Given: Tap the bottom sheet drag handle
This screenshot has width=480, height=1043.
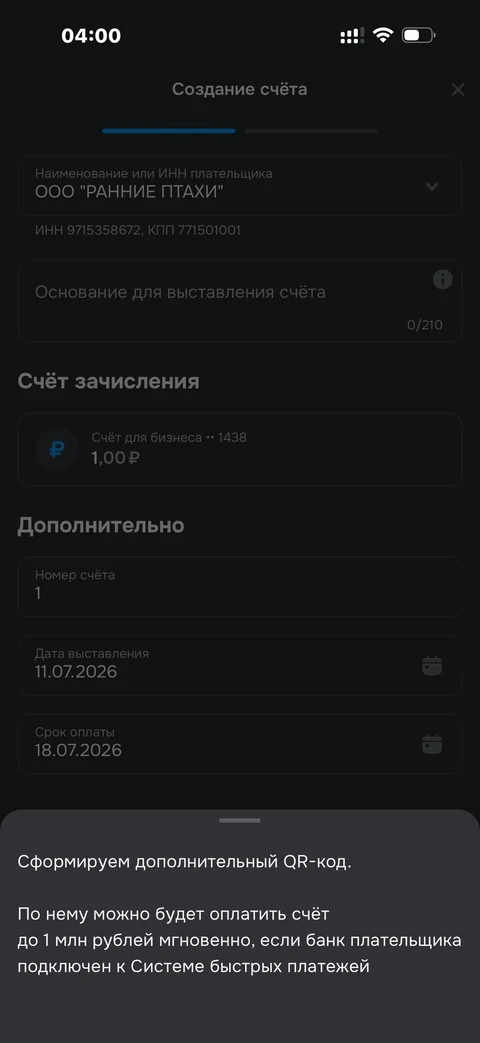Looking at the screenshot, I should (x=239, y=821).
